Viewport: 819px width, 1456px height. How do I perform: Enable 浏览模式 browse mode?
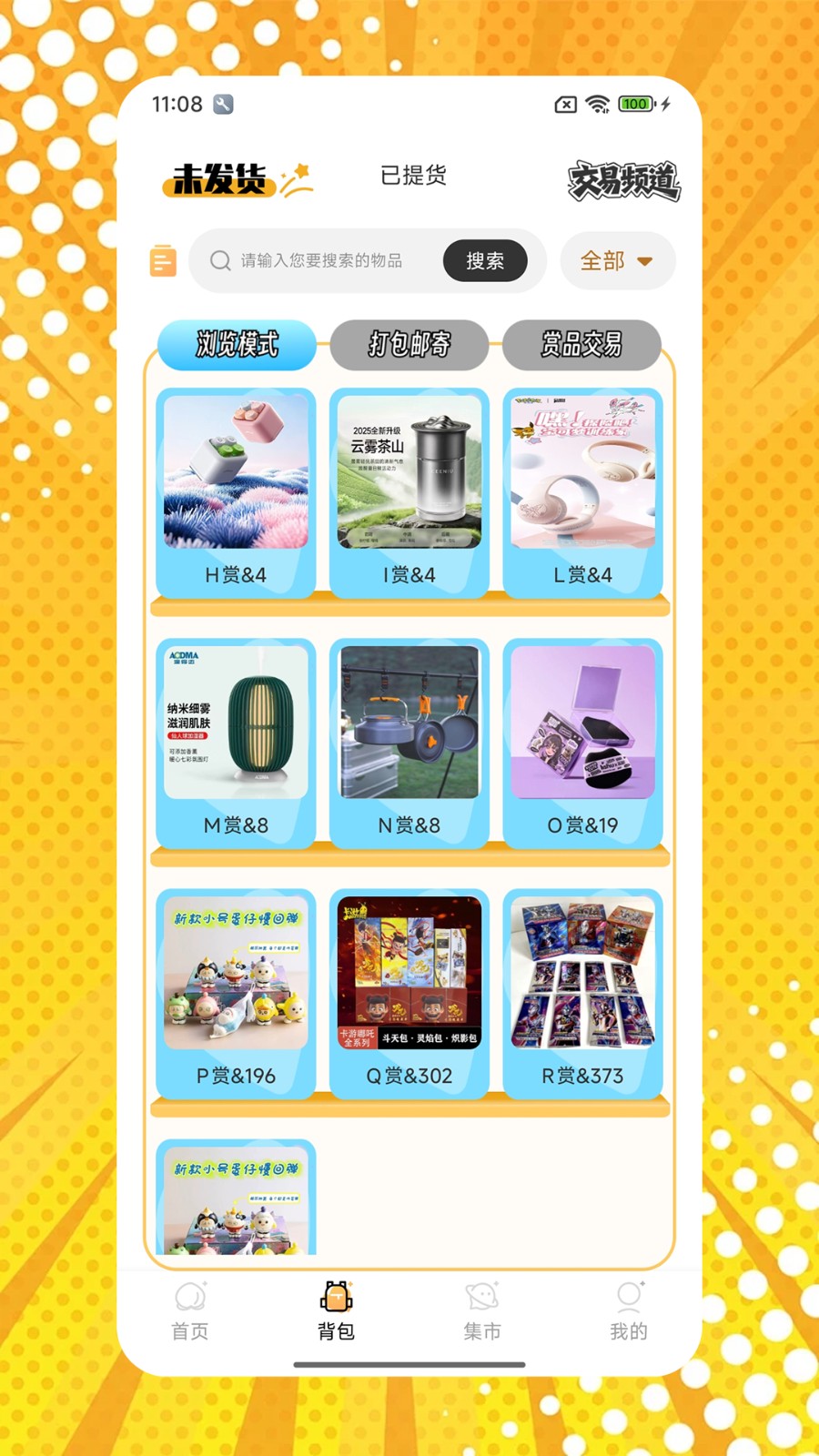point(237,346)
